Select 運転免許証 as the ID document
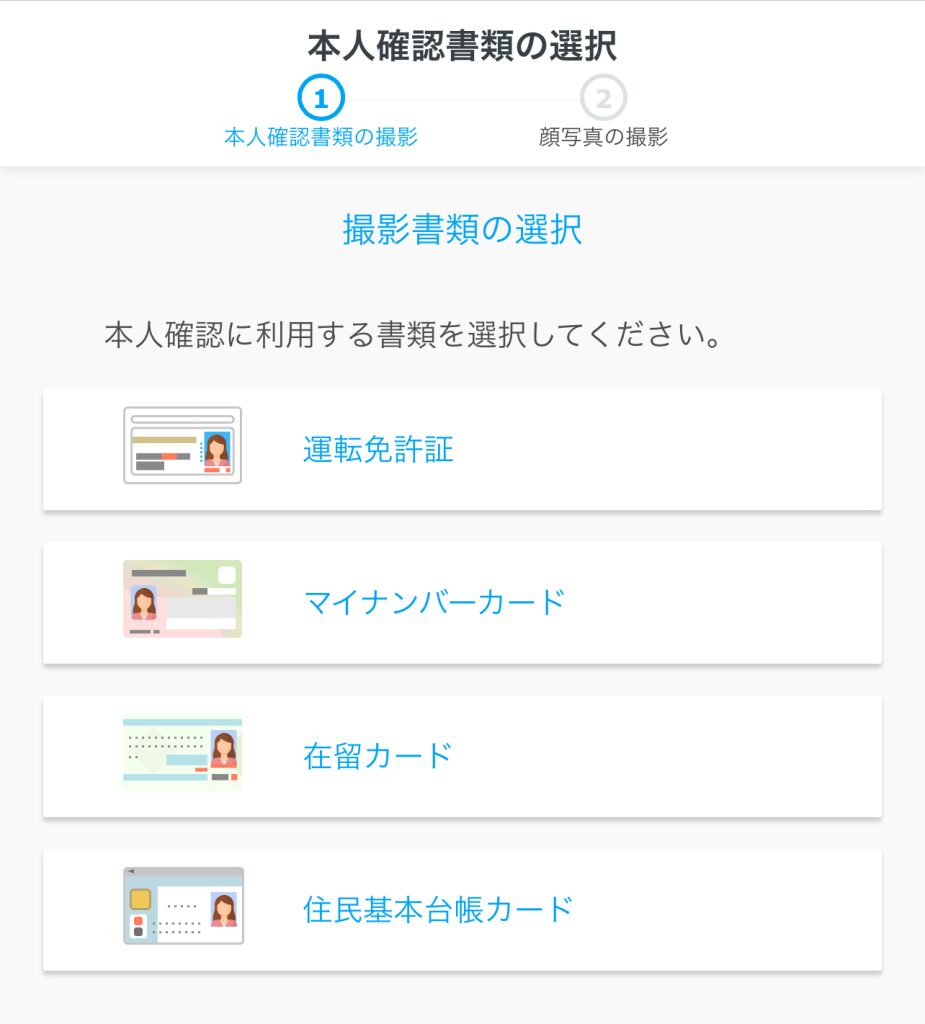Viewport: 925px width, 1024px height. pyautogui.click(x=462, y=450)
